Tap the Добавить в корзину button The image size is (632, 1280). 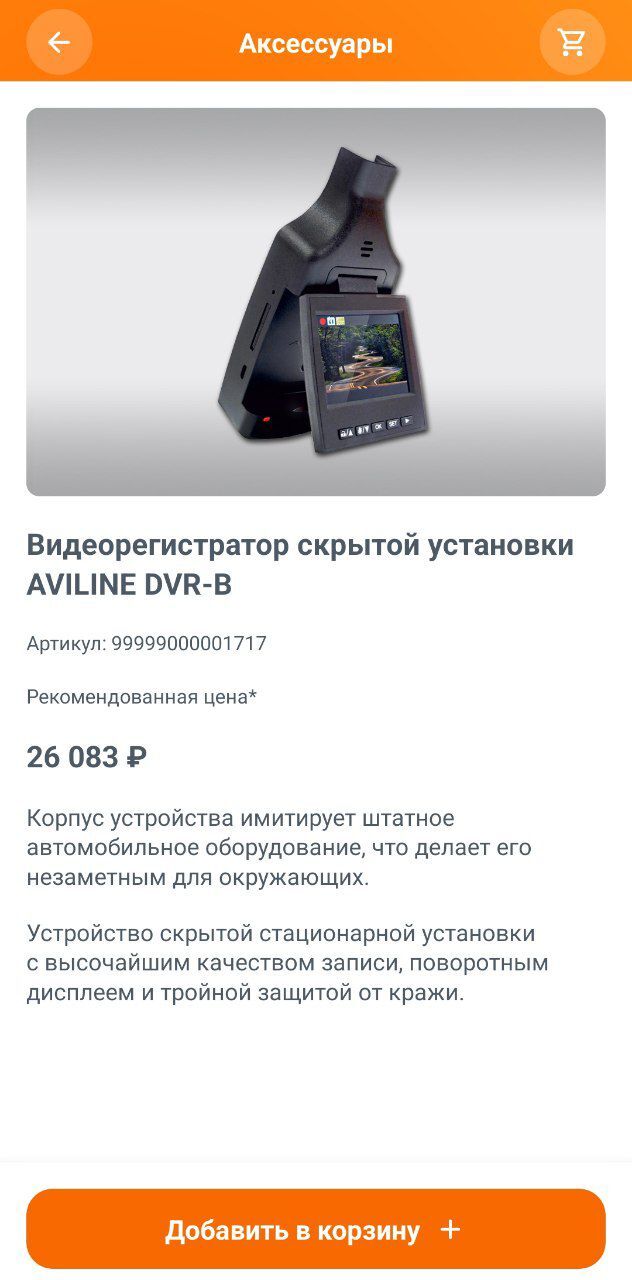point(316,1229)
